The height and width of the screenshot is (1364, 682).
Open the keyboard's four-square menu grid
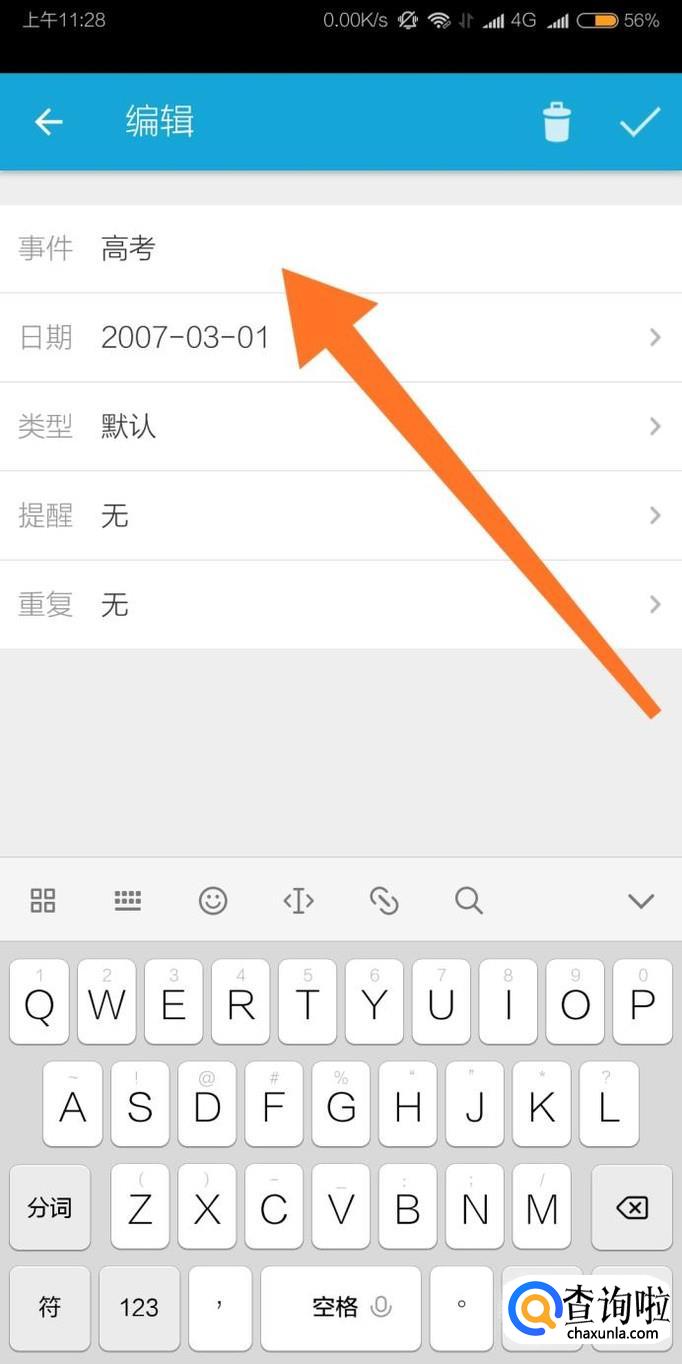coord(43,900)
